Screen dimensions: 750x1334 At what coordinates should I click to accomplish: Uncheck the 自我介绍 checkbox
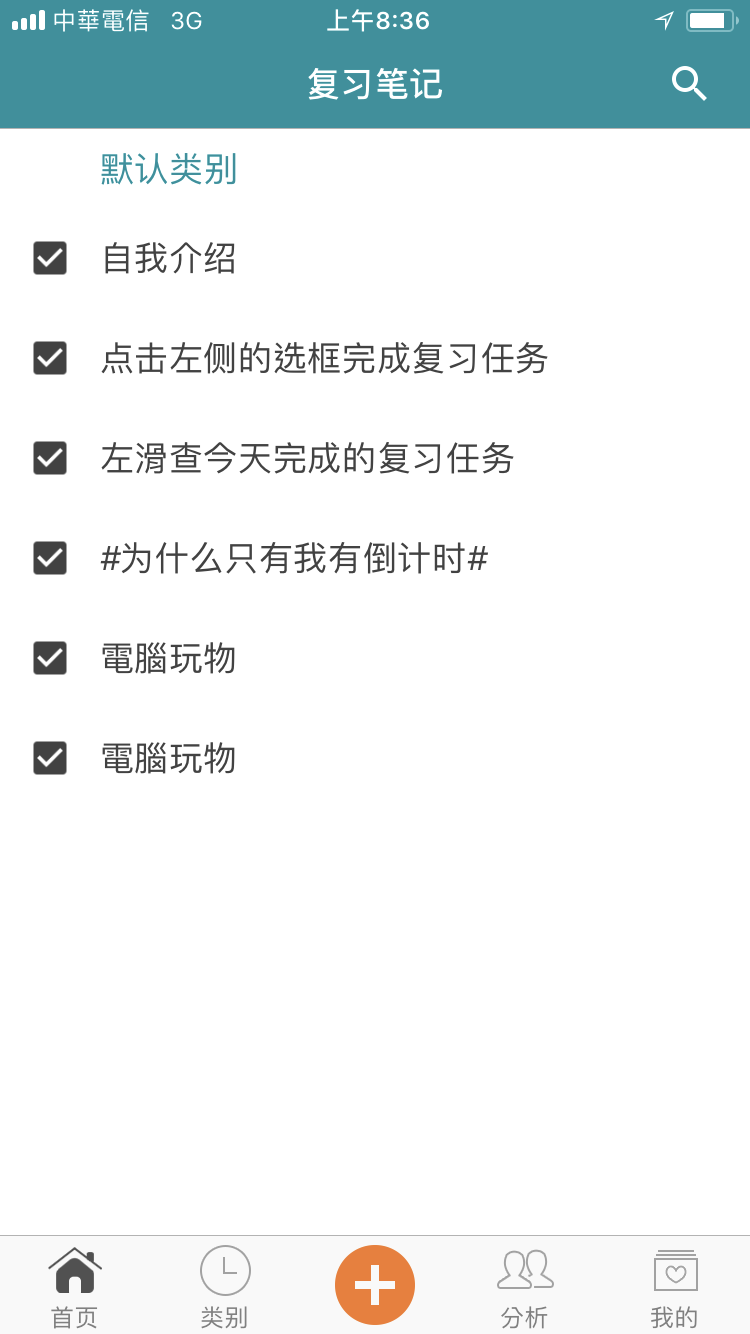(x=50, y=258)
